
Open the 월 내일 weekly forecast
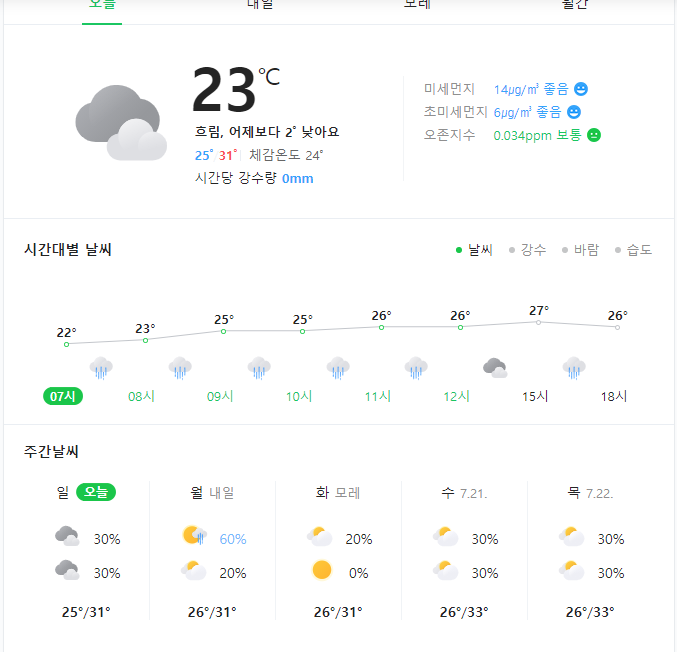click(212, 550)
